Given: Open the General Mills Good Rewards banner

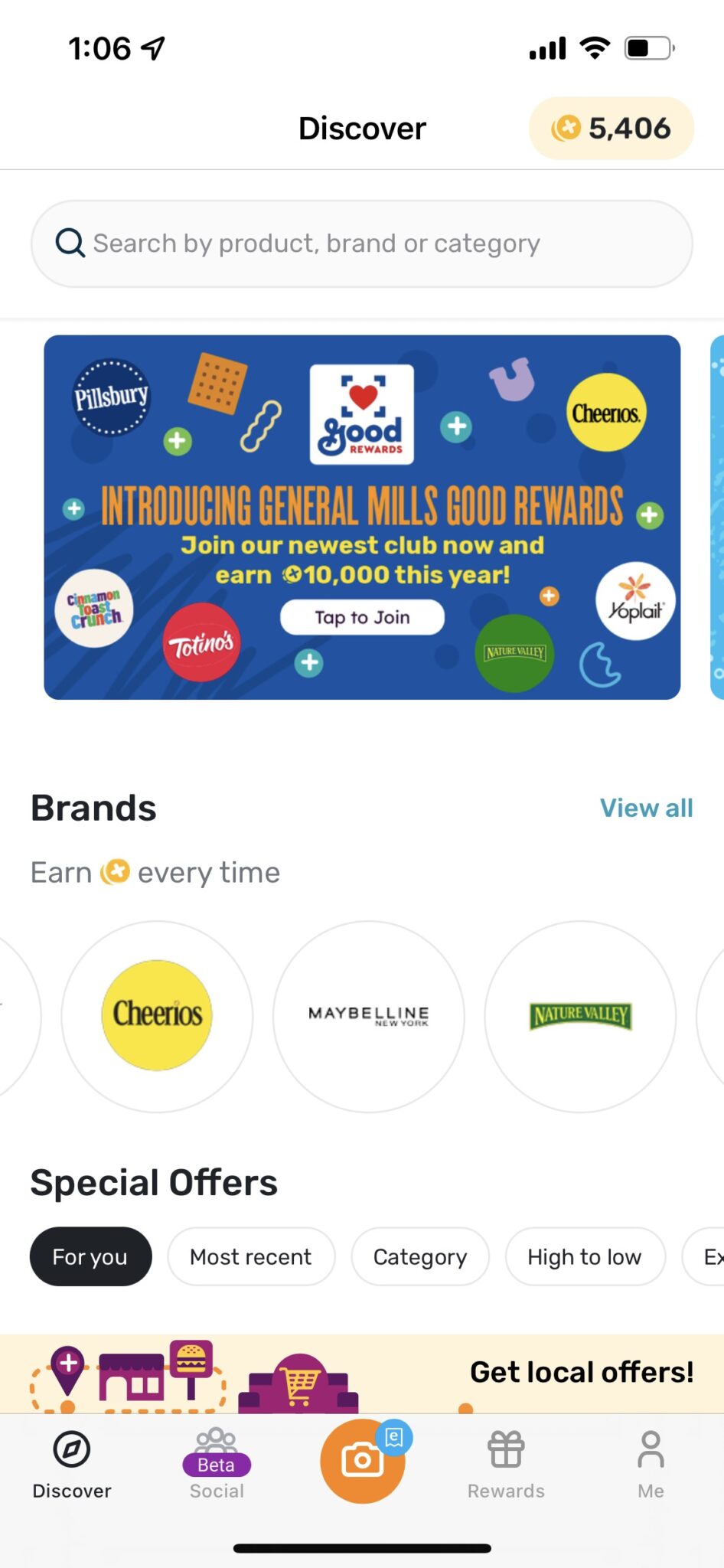Looking at the screenshot, I should click(362, 517).
